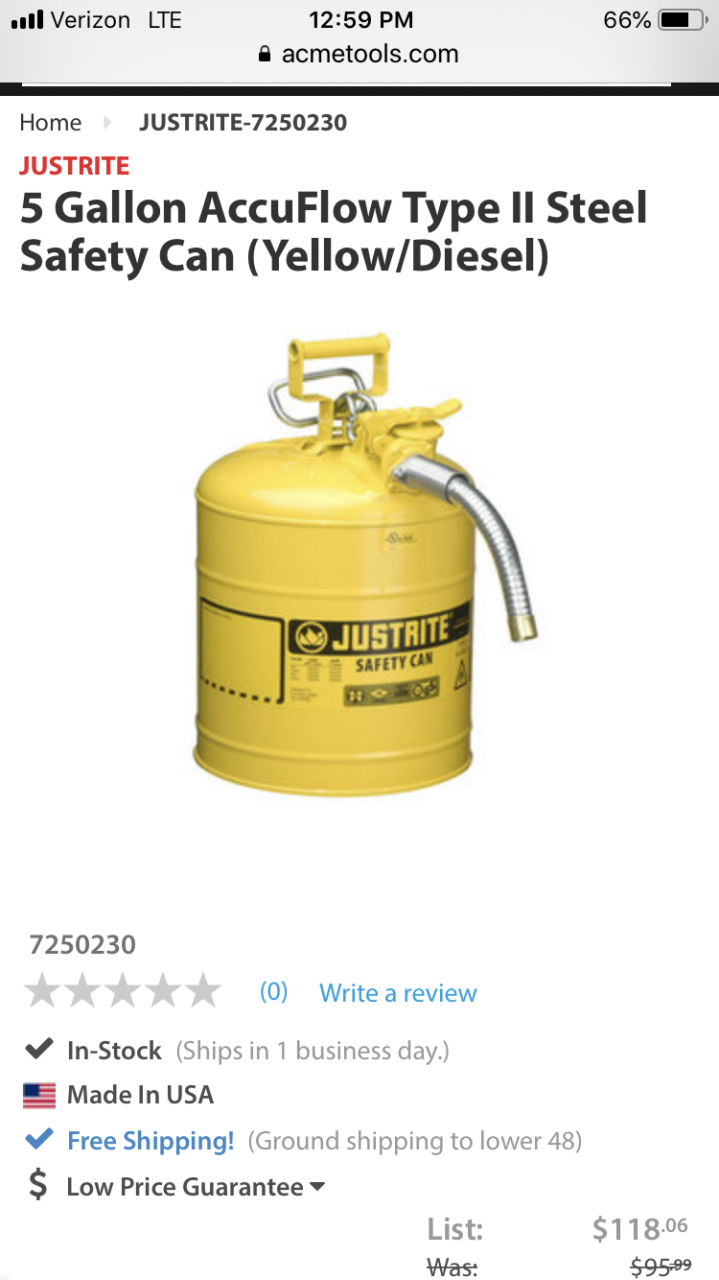Tap the acmetools.com address bar
This screenshot has width=719, height=1280.
point(359,54)
